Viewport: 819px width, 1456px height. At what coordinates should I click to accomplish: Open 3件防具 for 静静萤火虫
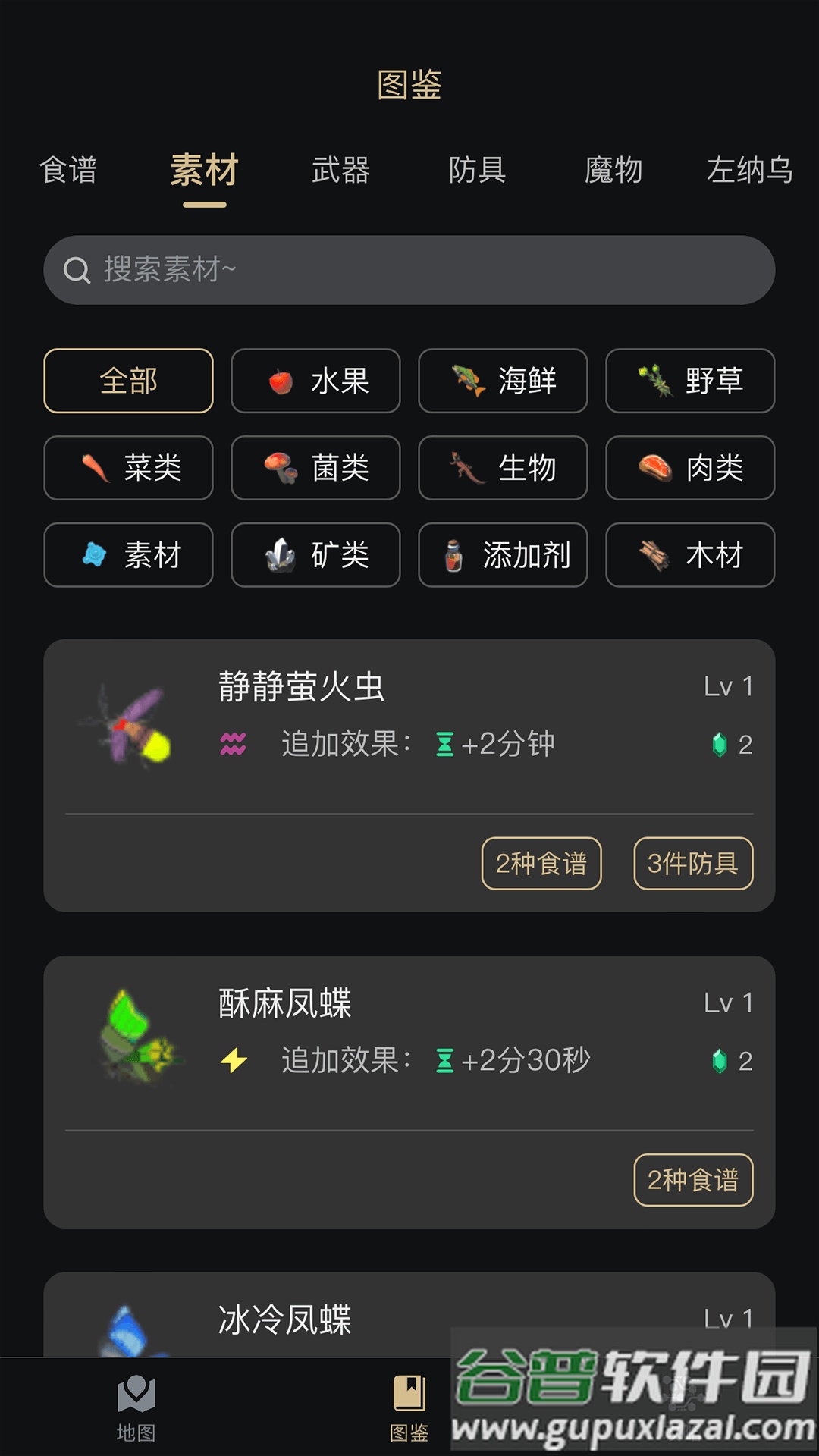[x=692, y=864]
